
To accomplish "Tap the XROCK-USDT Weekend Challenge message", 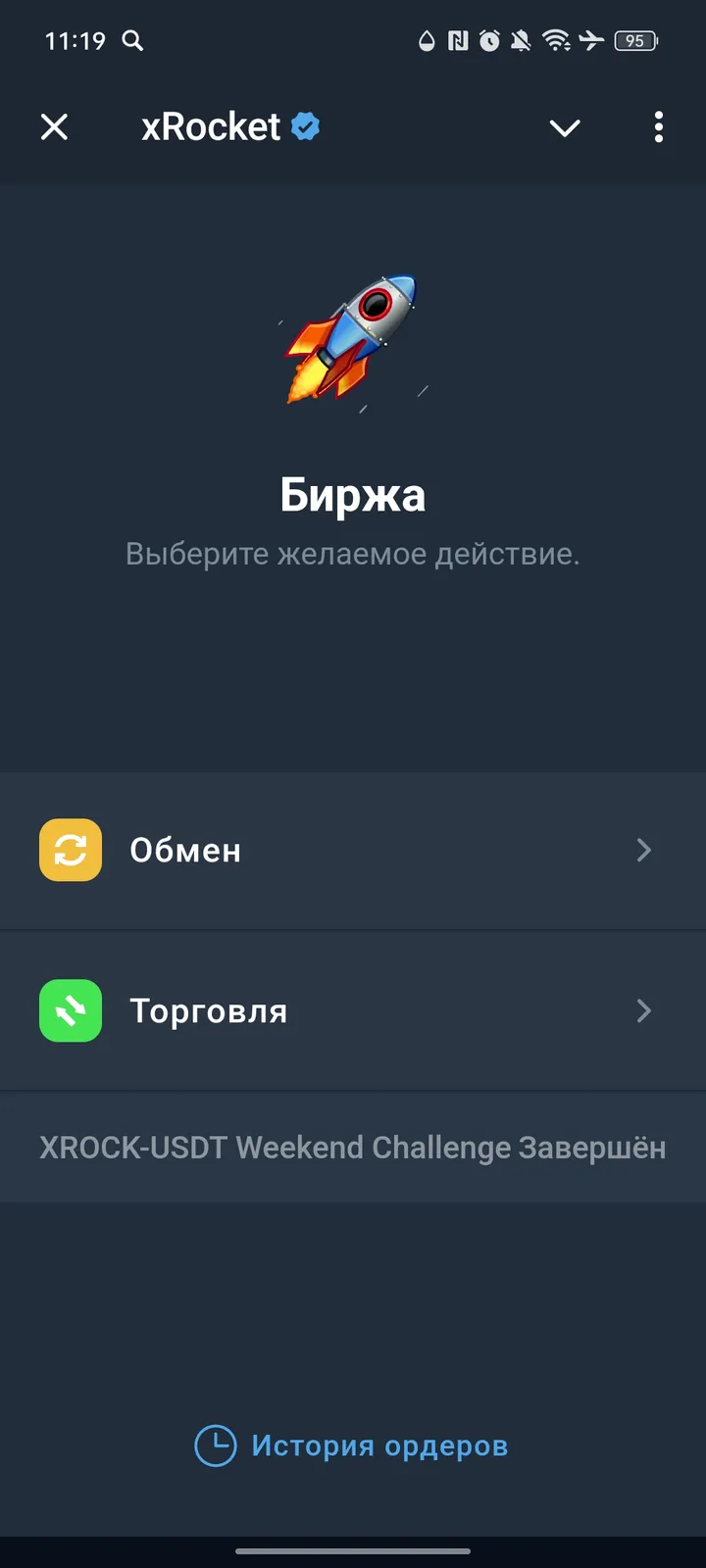I will (353, 1147).
